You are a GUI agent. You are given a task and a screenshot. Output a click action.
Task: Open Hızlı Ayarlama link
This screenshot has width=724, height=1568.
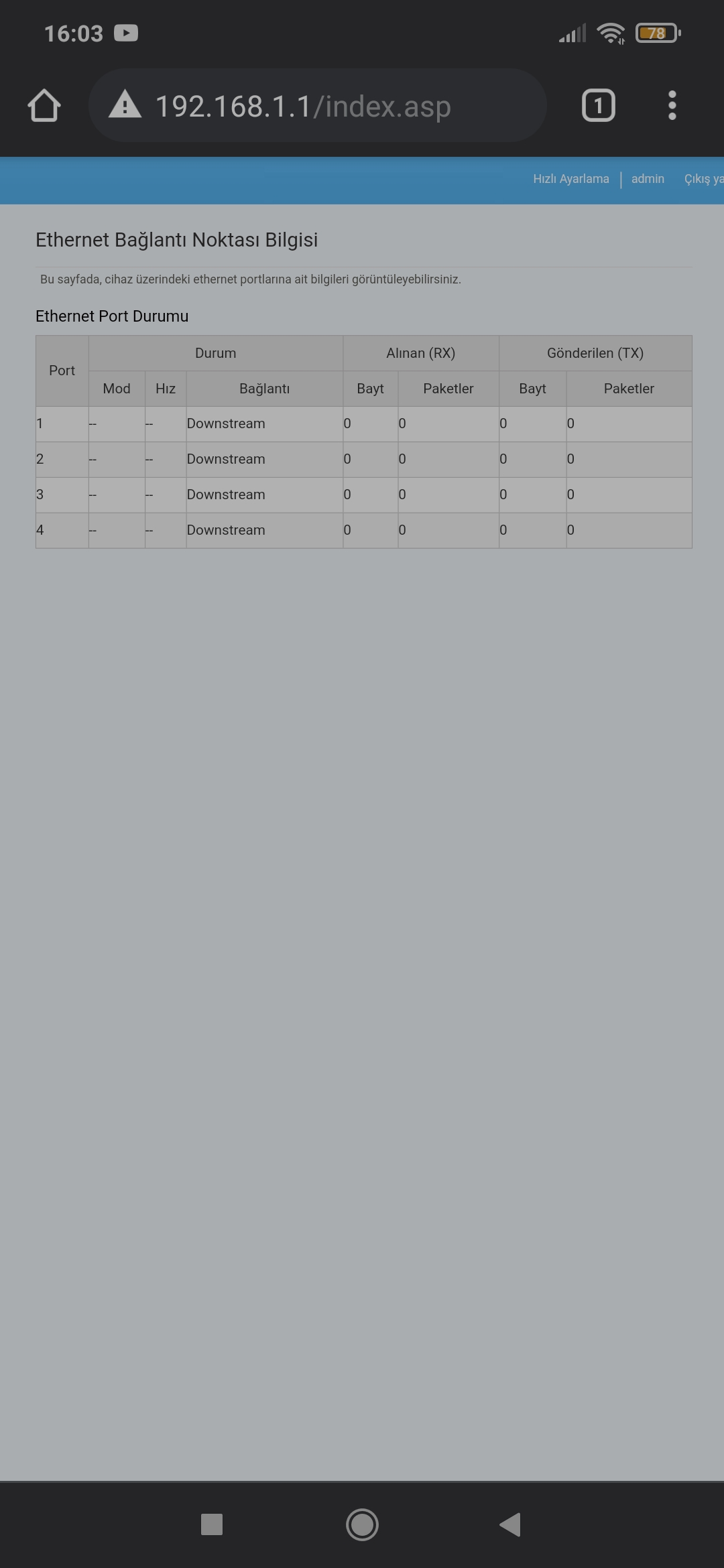[x=570, y=179]
